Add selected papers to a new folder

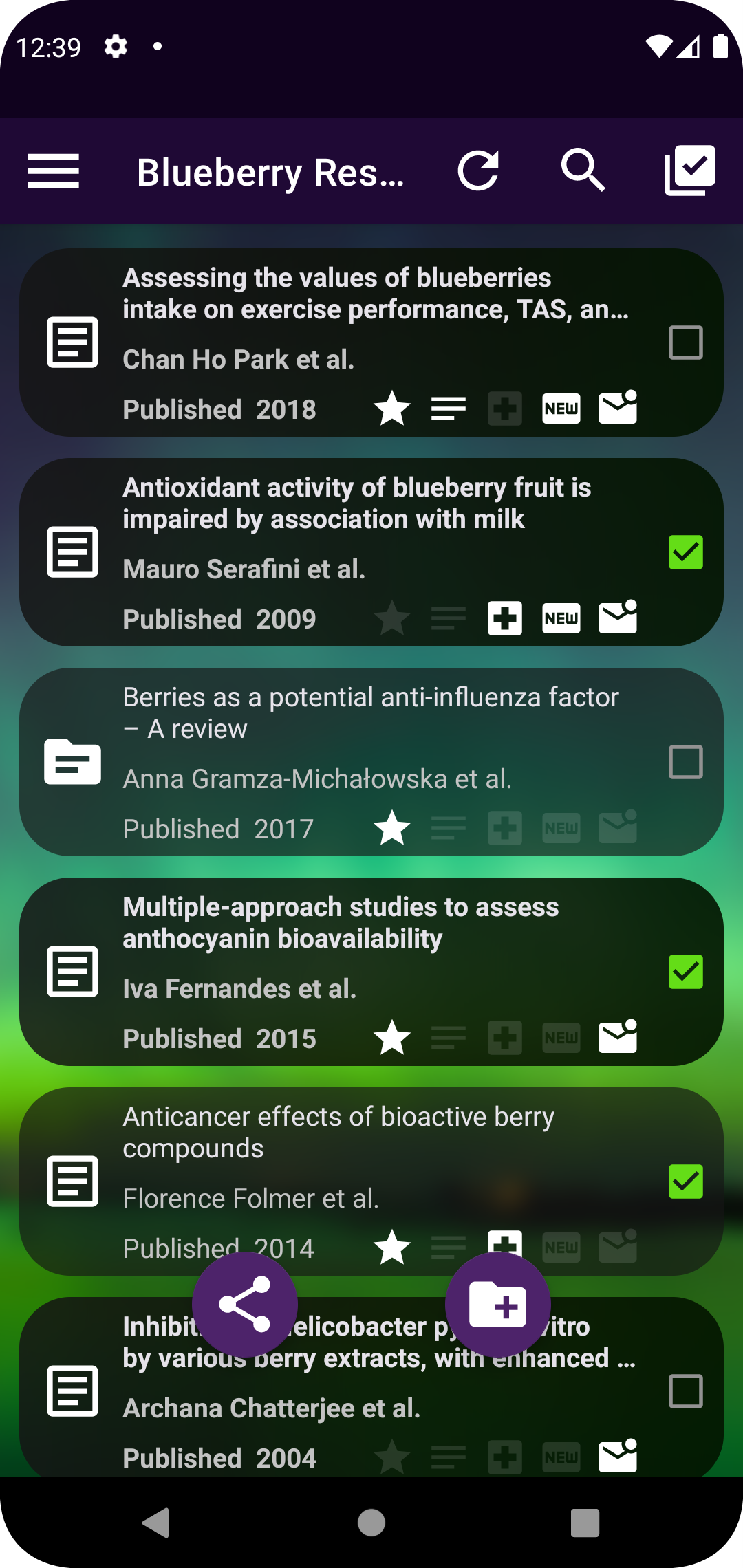(x=498, y=1305)
